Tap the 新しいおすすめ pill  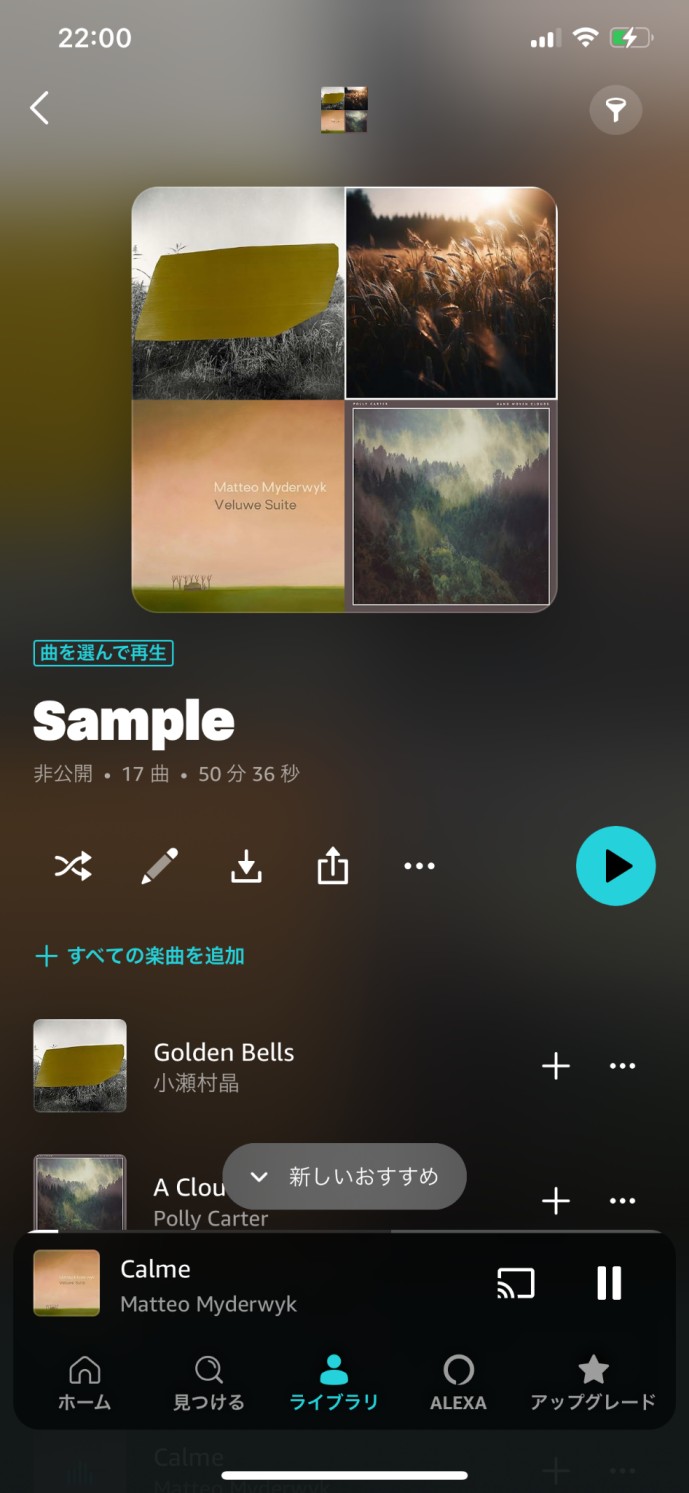pos(345,1177)
